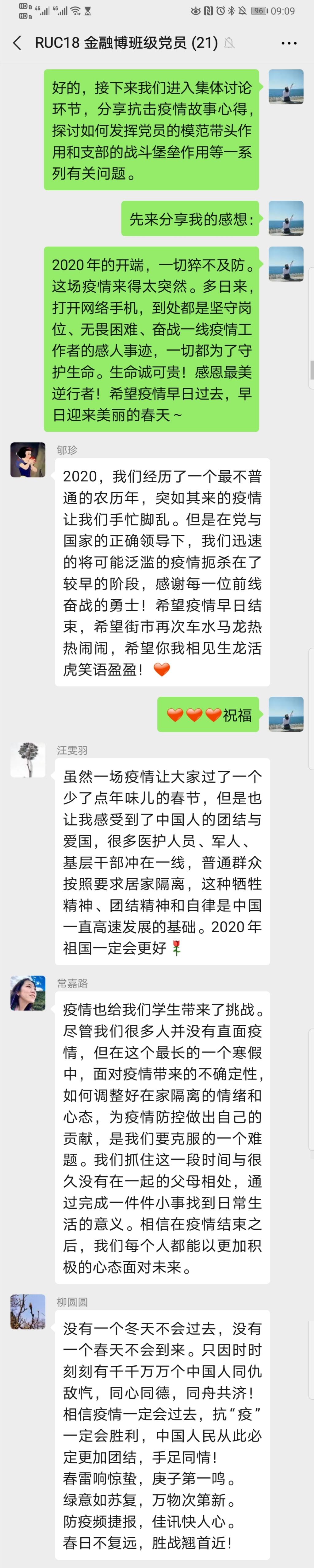Open the group chat overflow menu
Viewport: 314px width, 1568px height.
(x=289, y=43)
